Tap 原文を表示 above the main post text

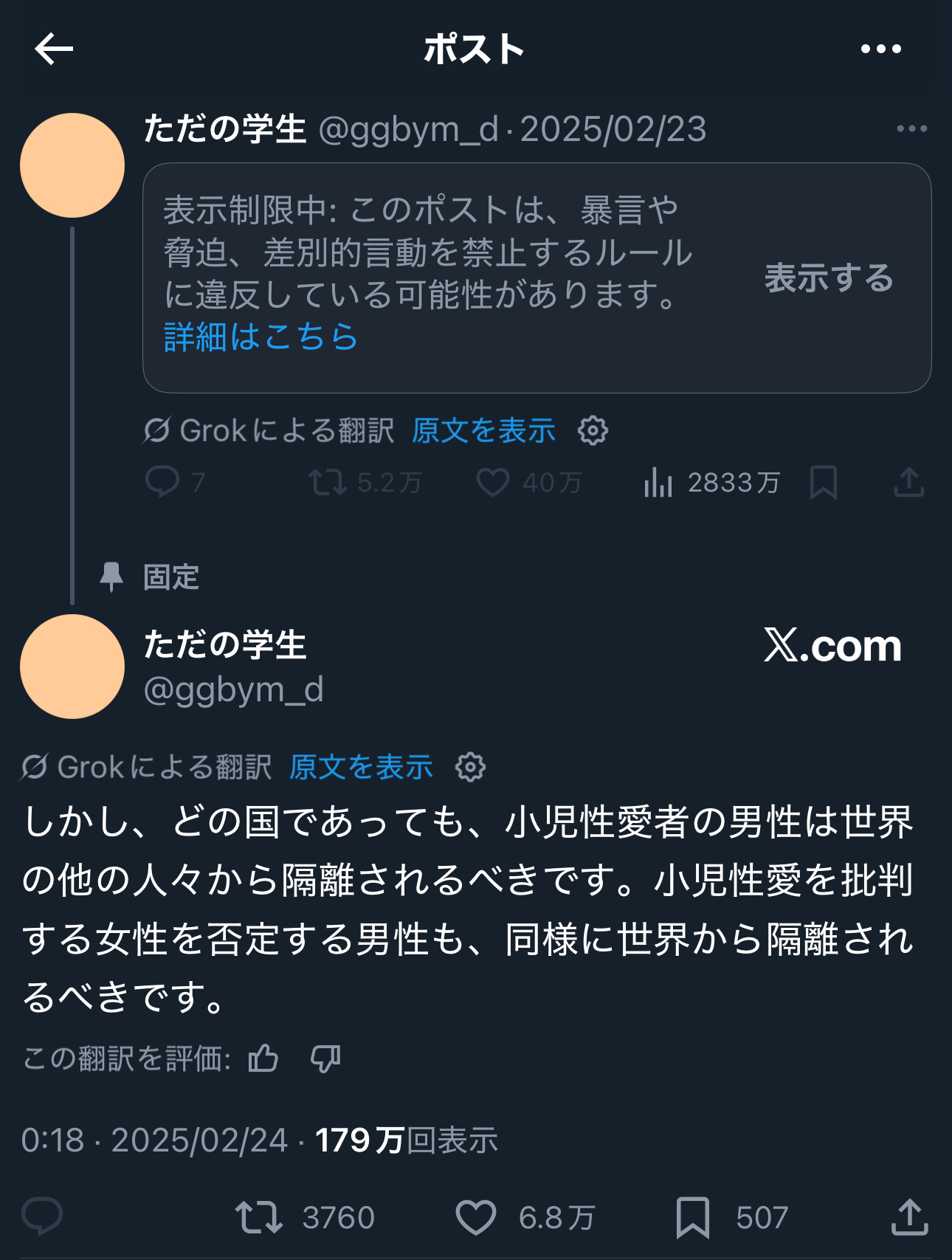pos(361,767)
